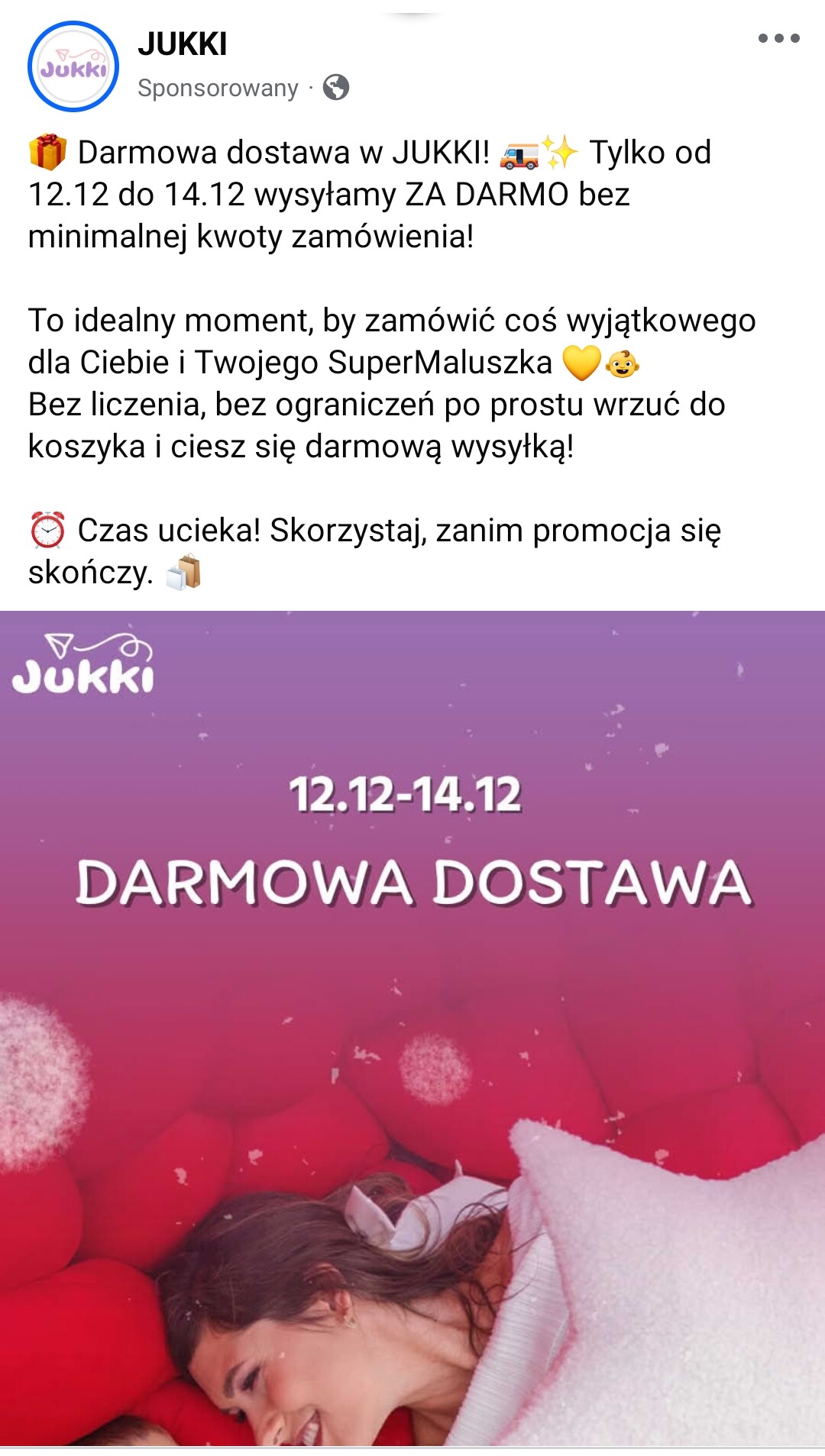The height and width of the screenshot is (1456, 825).
Task: Open the post's three-dot options menu
Action: pos(778,38)
